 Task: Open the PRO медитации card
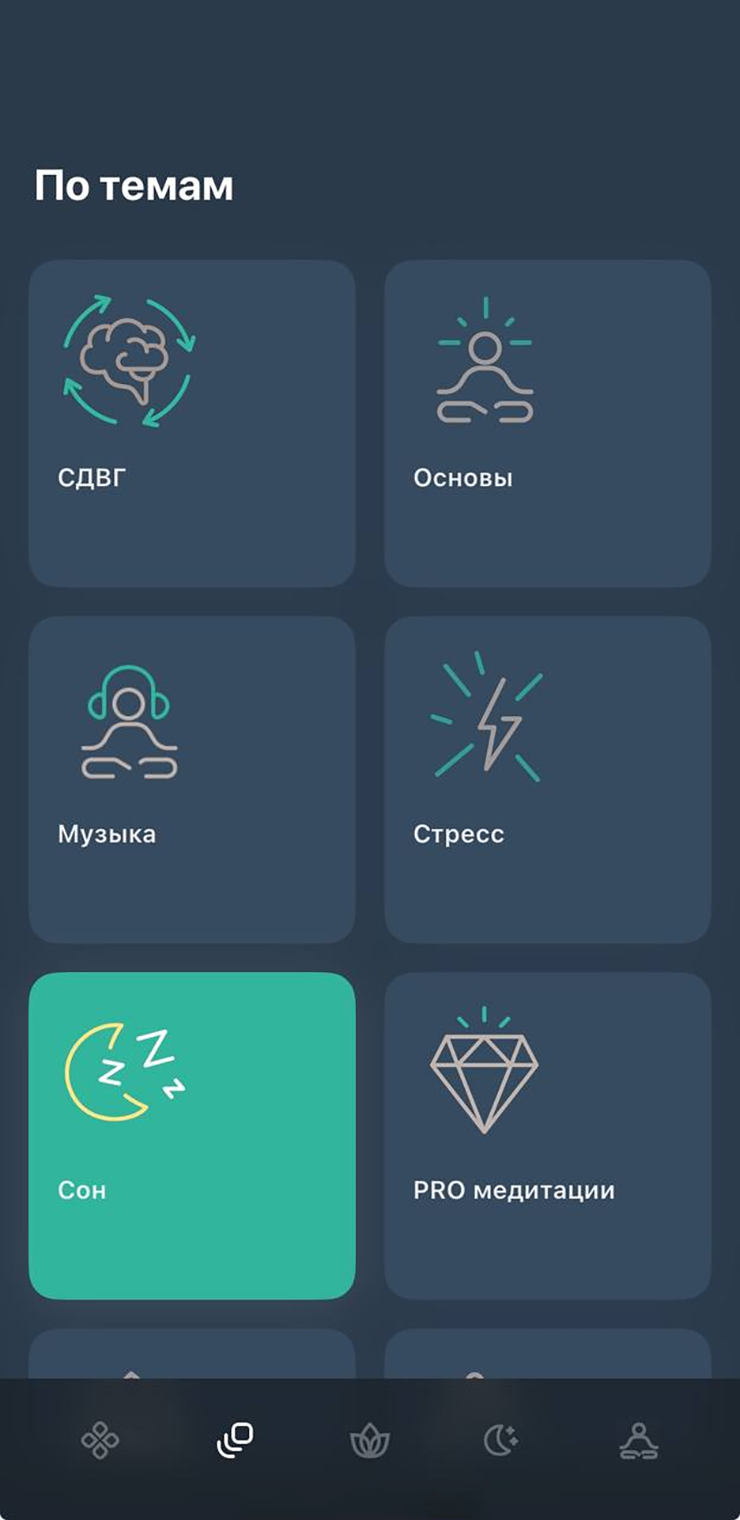pos(548,1136)
